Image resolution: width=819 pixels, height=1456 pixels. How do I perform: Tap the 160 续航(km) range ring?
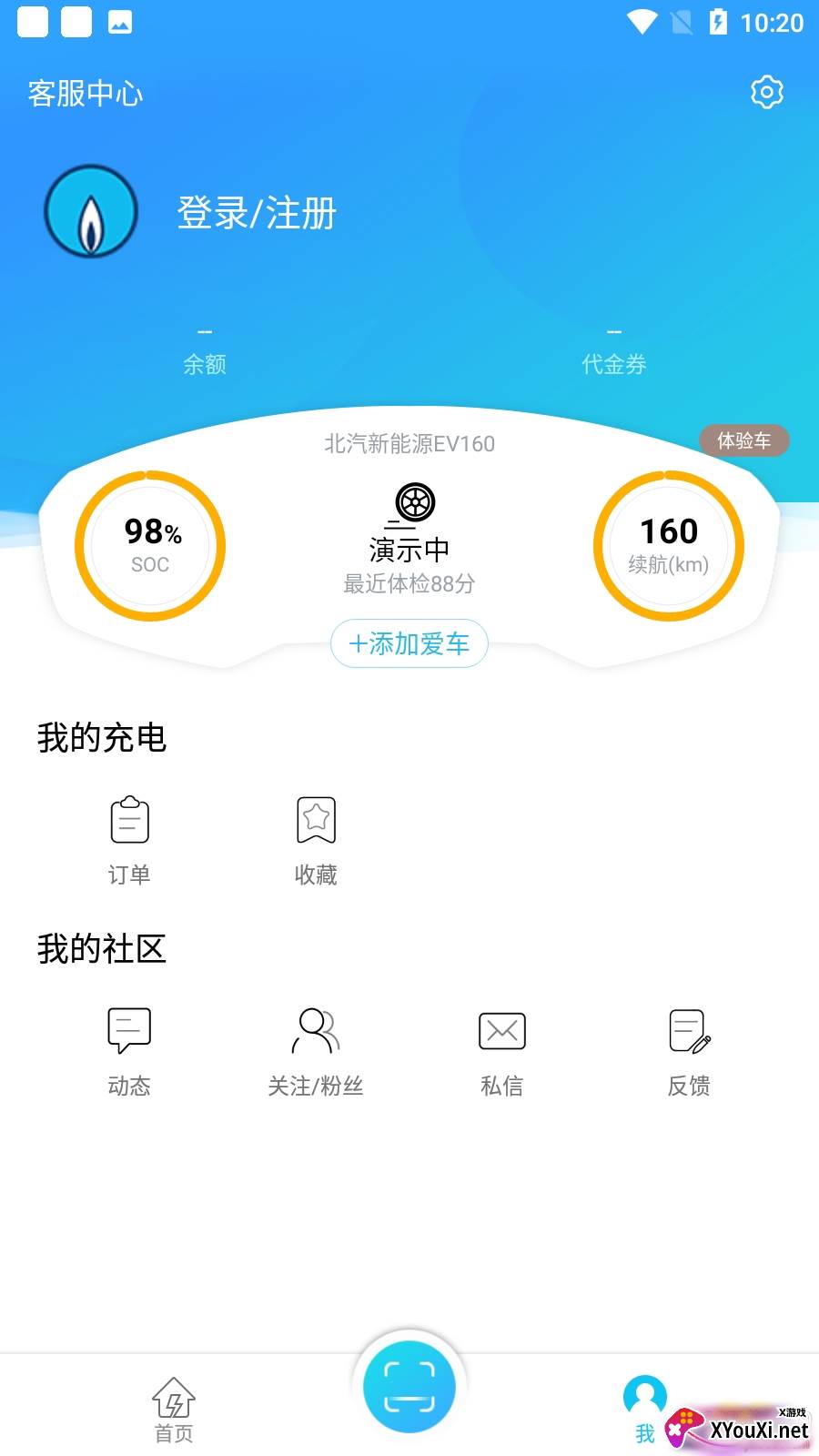(669, 544)
